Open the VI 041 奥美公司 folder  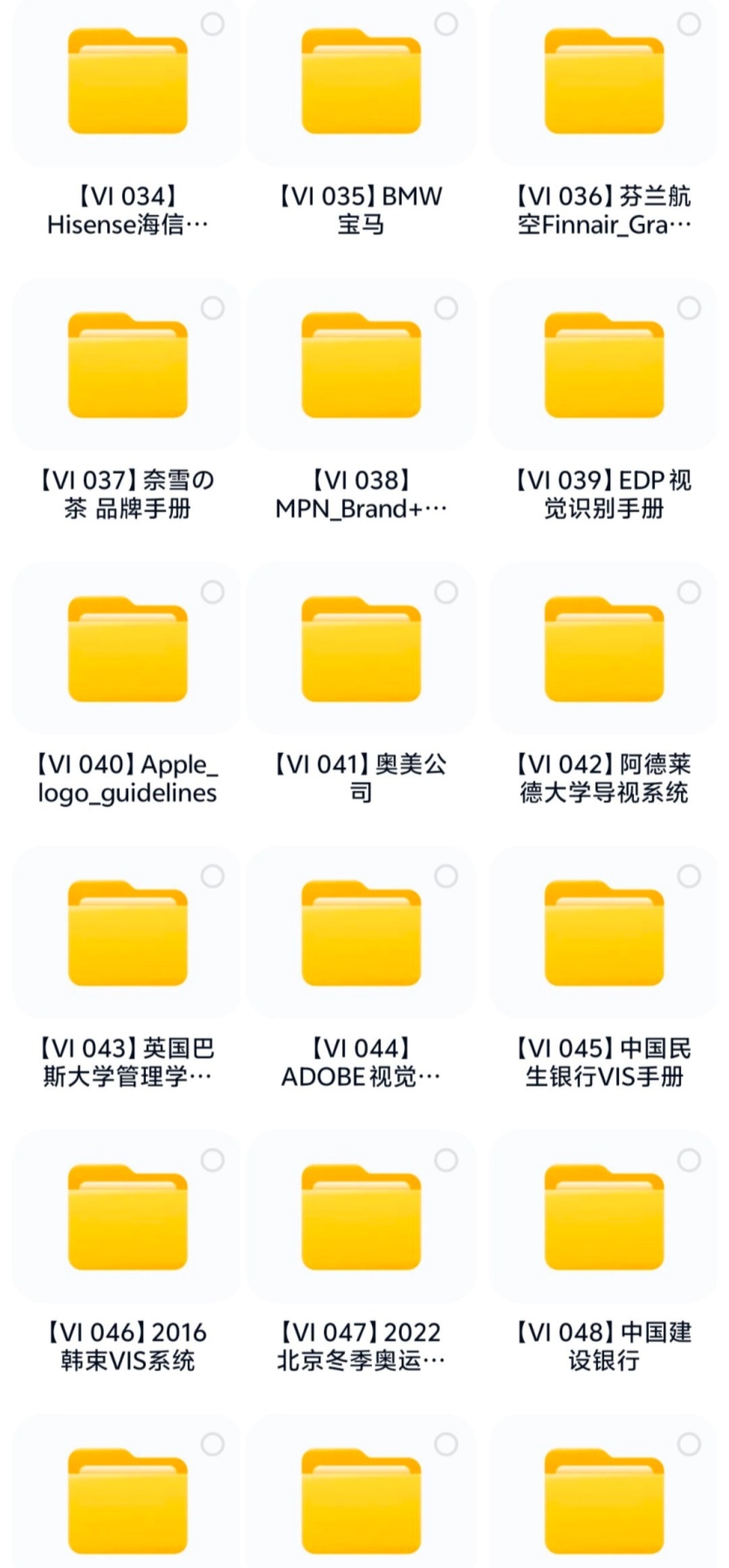(361, 649)
